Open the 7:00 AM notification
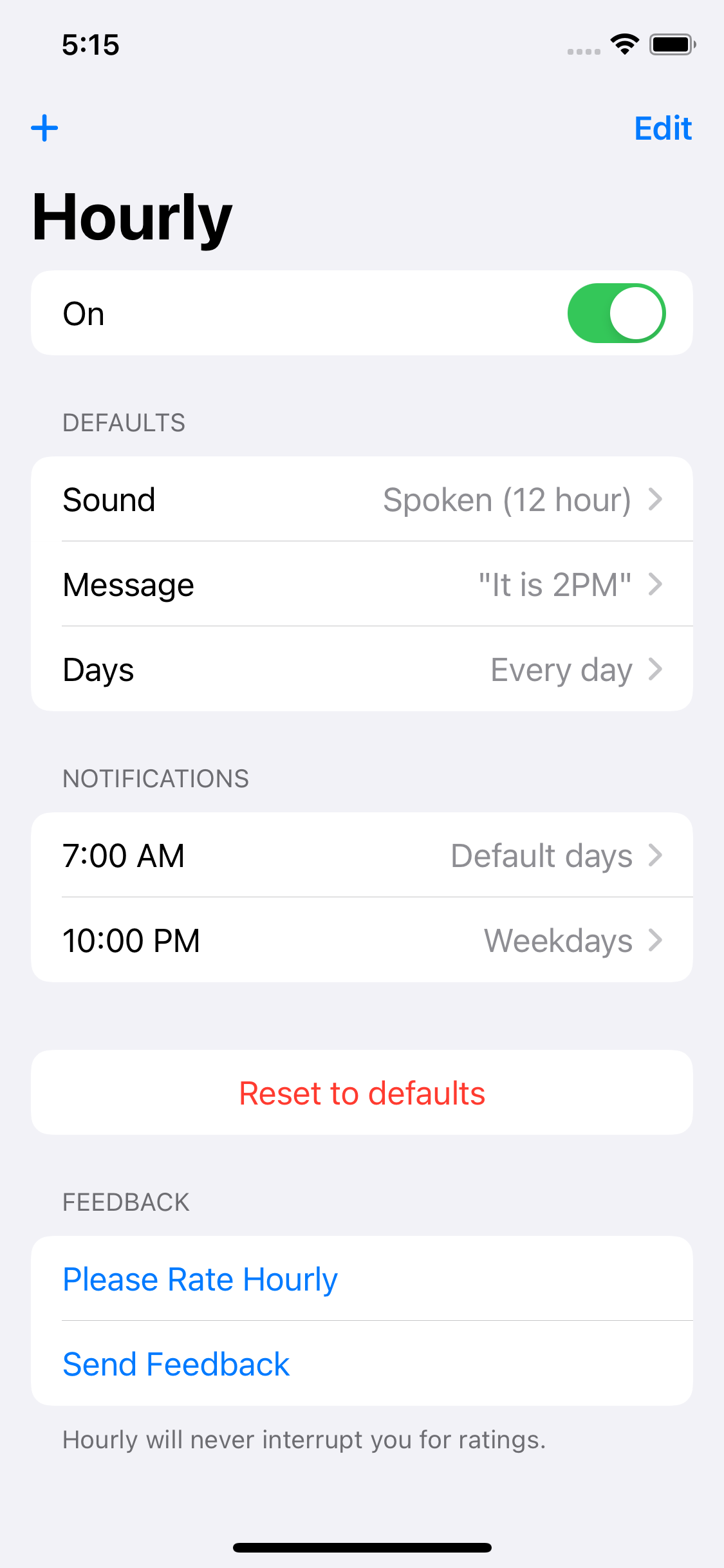The height and width of the screenshot is (1568, 724). 362,855
